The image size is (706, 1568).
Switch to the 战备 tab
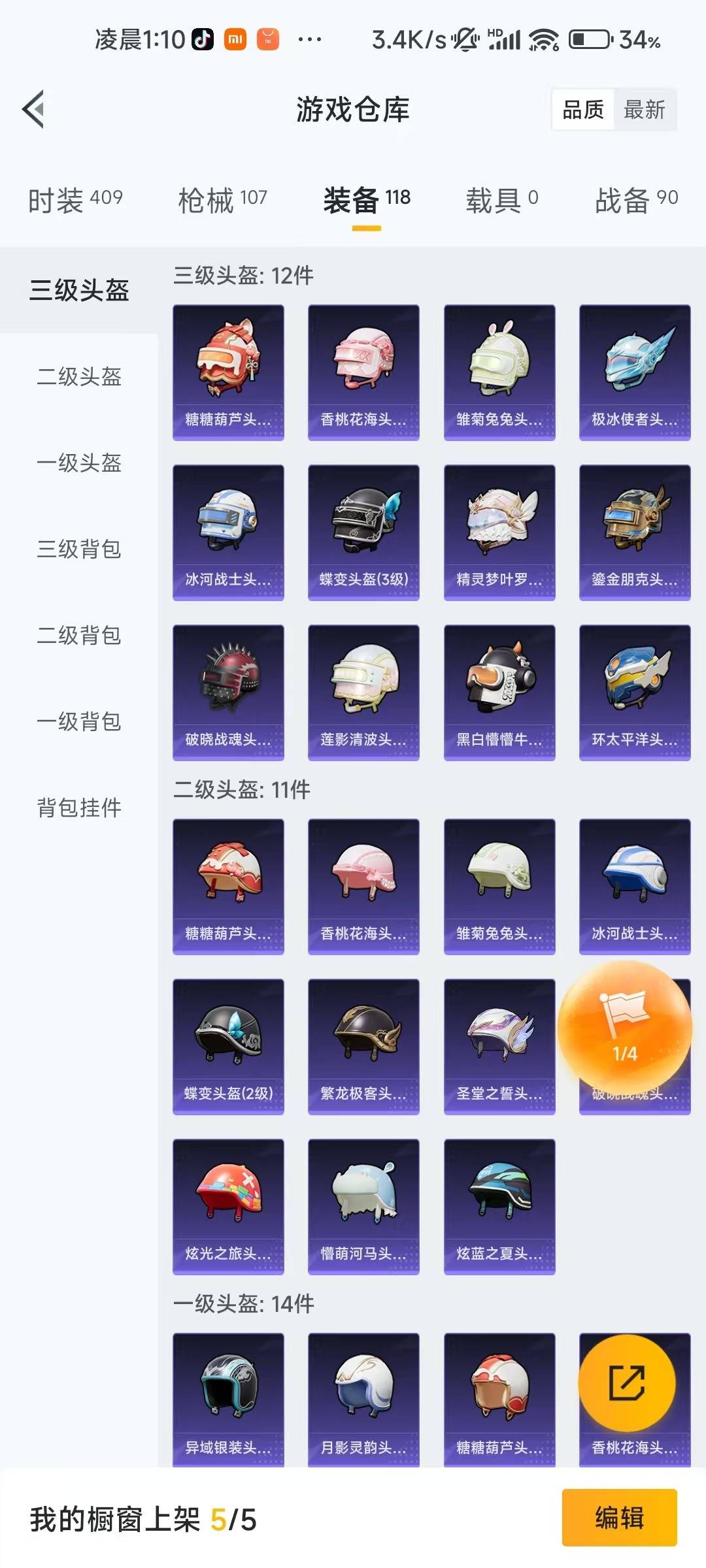(x=635, y=199)
